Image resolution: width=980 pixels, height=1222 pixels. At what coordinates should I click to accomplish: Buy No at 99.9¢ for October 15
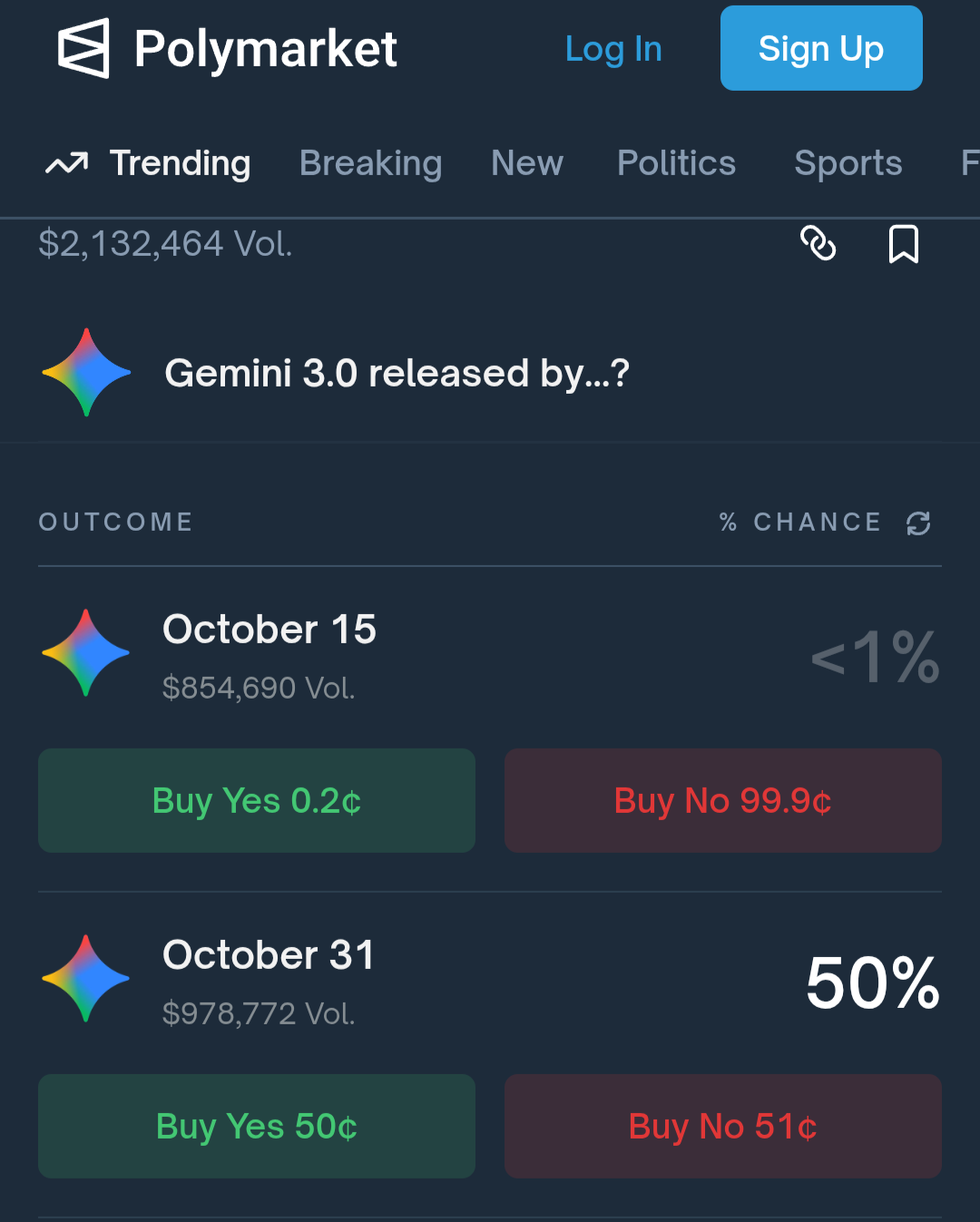[x=722, y=800]
